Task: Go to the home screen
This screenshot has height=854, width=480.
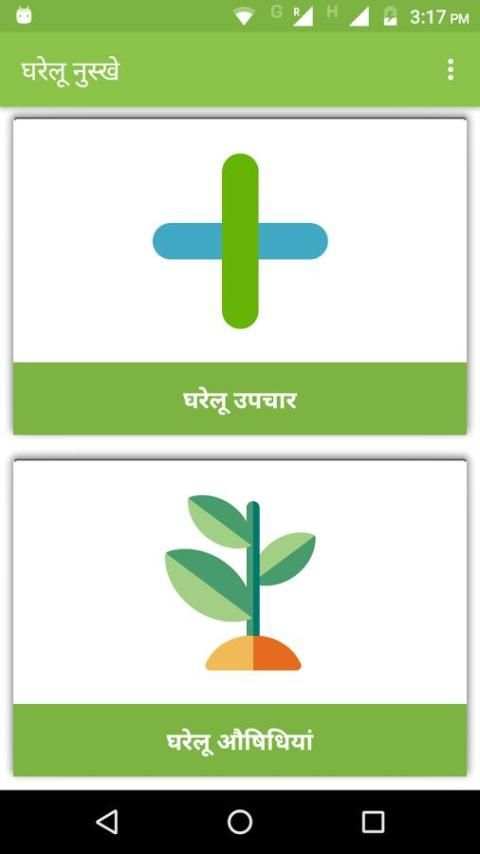Action: click(x=240, y=821)
